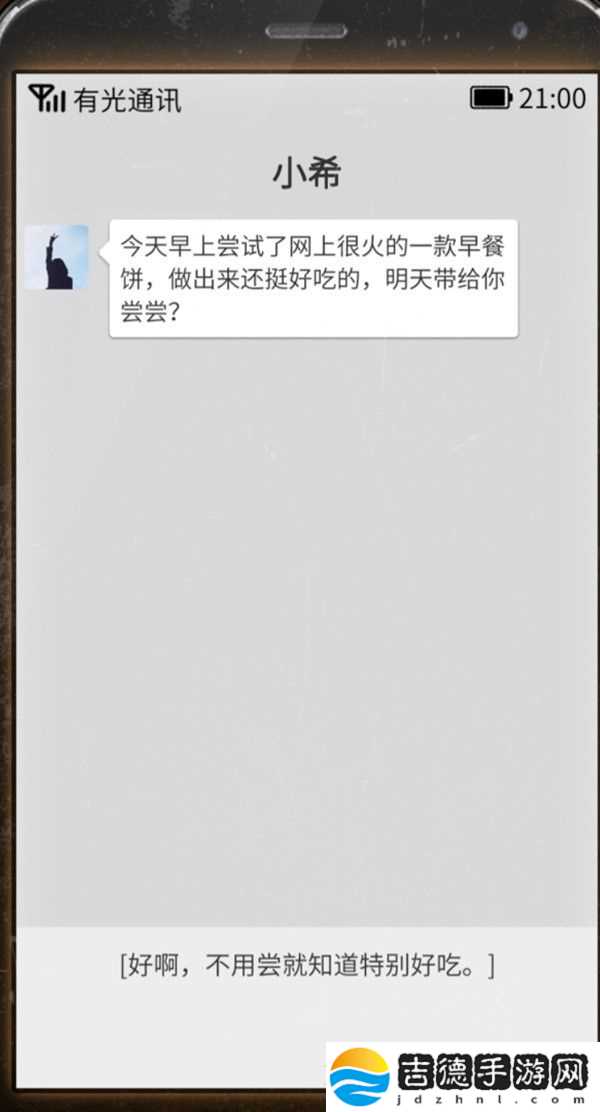Tap 小希's avatar next to her message
The height and width of the screenshot is (1112, 600).
pyautogui.click(x=56, y=258)
